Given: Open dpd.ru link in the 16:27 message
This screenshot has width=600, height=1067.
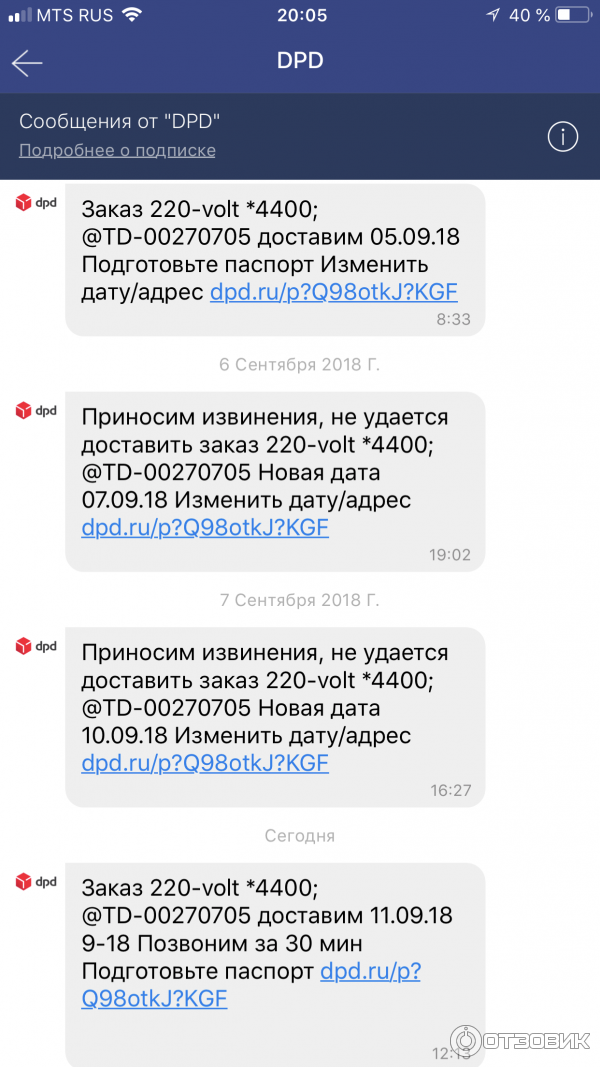Looking at the screenshot, I should (205, 764).
